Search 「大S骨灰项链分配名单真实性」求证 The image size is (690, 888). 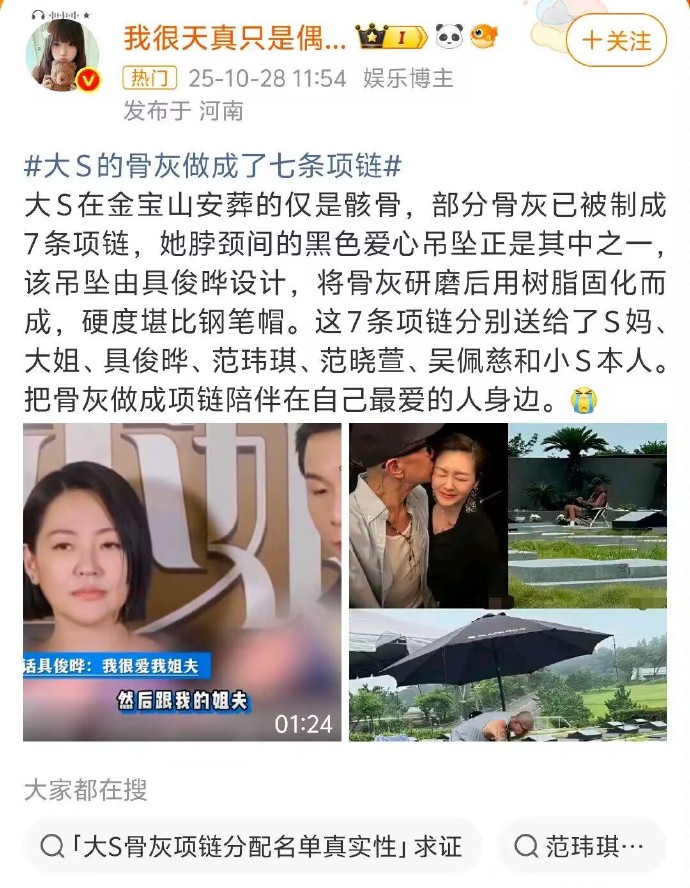(x=252, y=847)
